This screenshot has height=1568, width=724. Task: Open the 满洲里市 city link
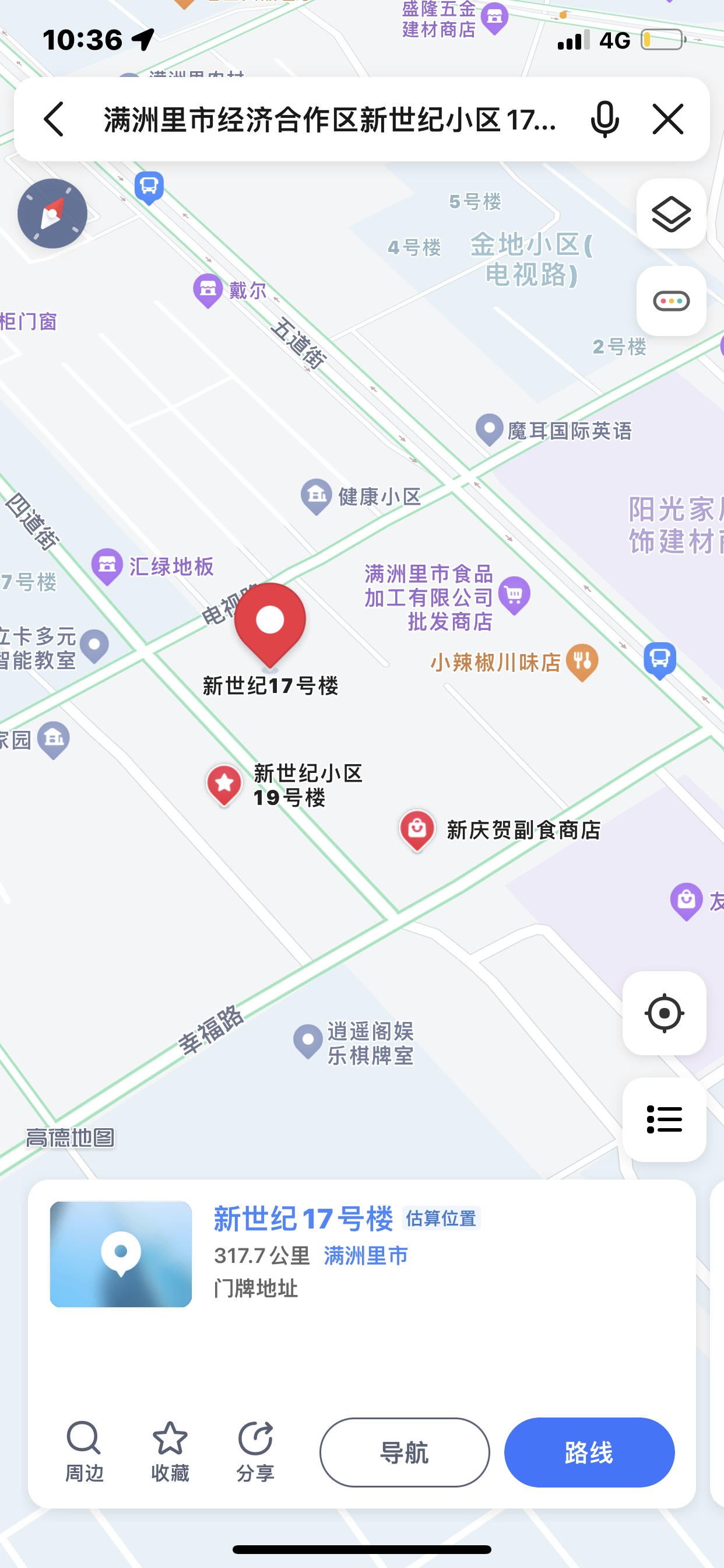[x=365, y=1255]
